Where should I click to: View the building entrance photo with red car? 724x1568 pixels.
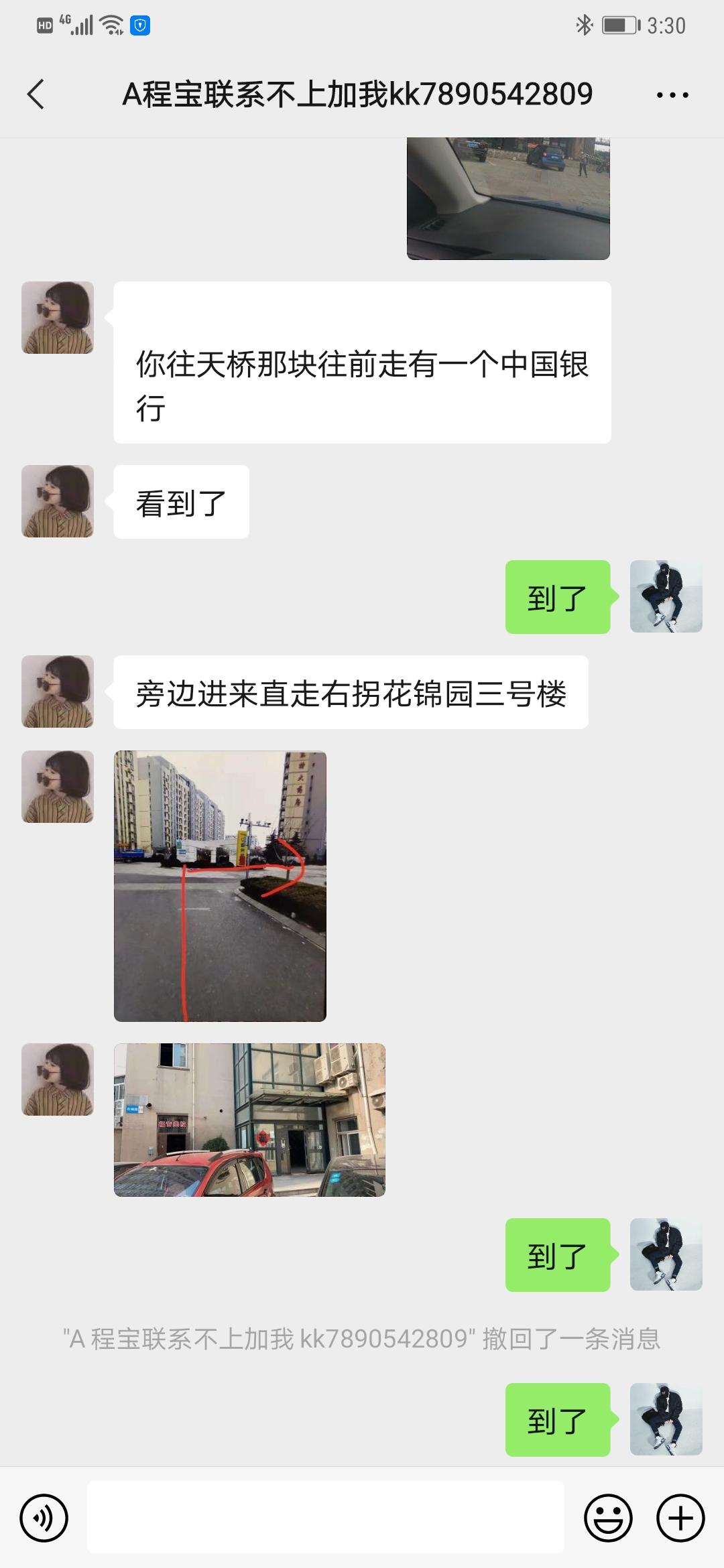coord(249,1120)
